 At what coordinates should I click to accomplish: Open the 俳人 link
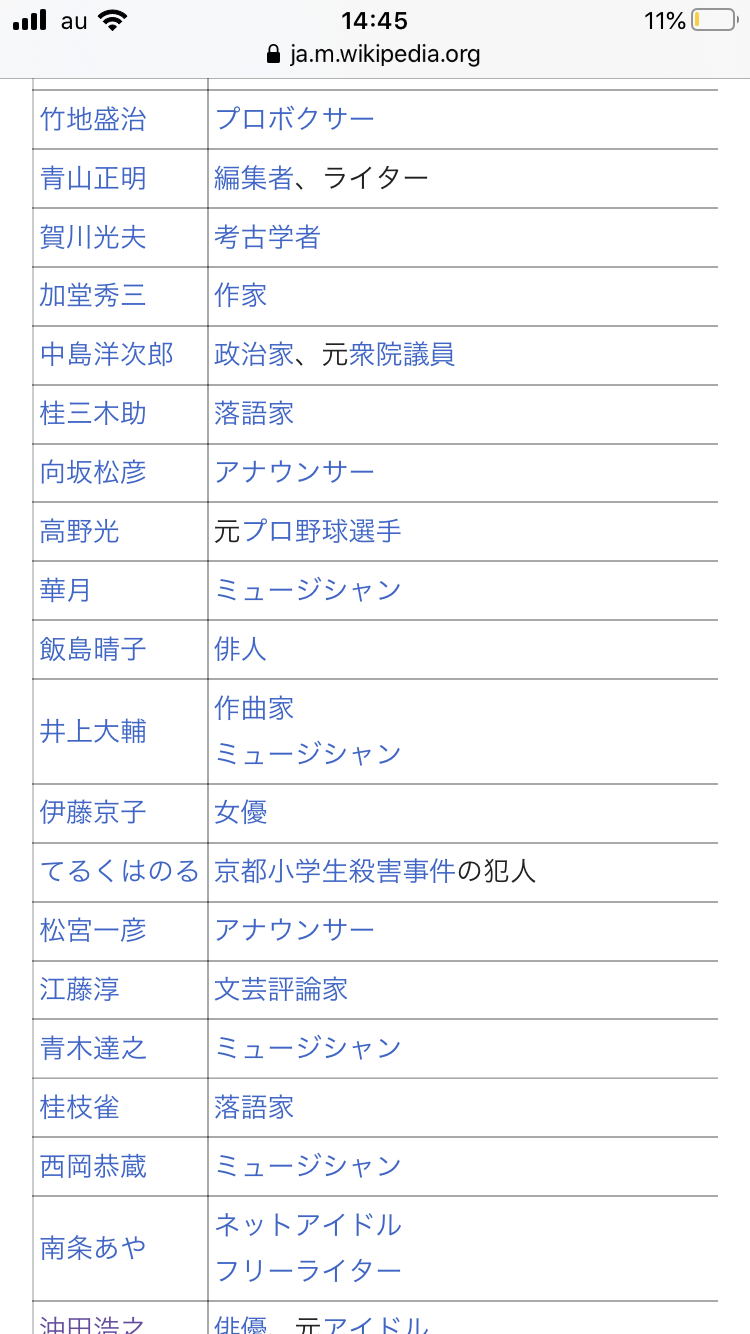tap(240, 649)
